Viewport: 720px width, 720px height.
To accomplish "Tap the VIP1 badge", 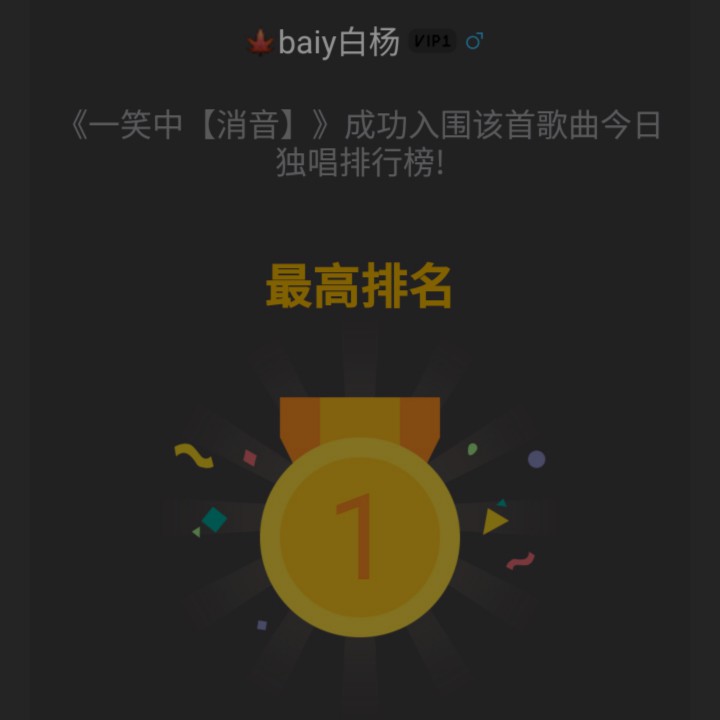I will click(433, 41).
